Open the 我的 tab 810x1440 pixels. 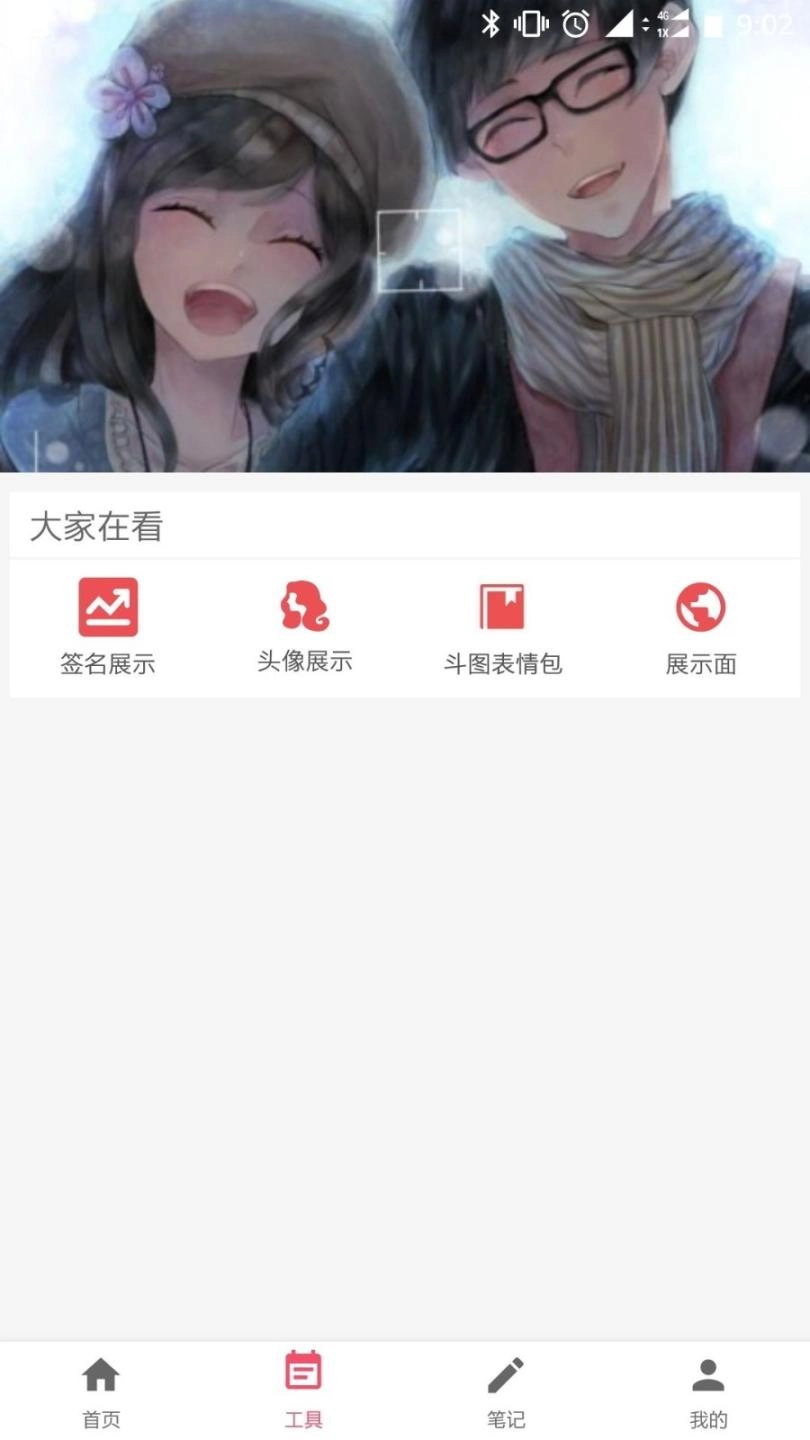708,1392
